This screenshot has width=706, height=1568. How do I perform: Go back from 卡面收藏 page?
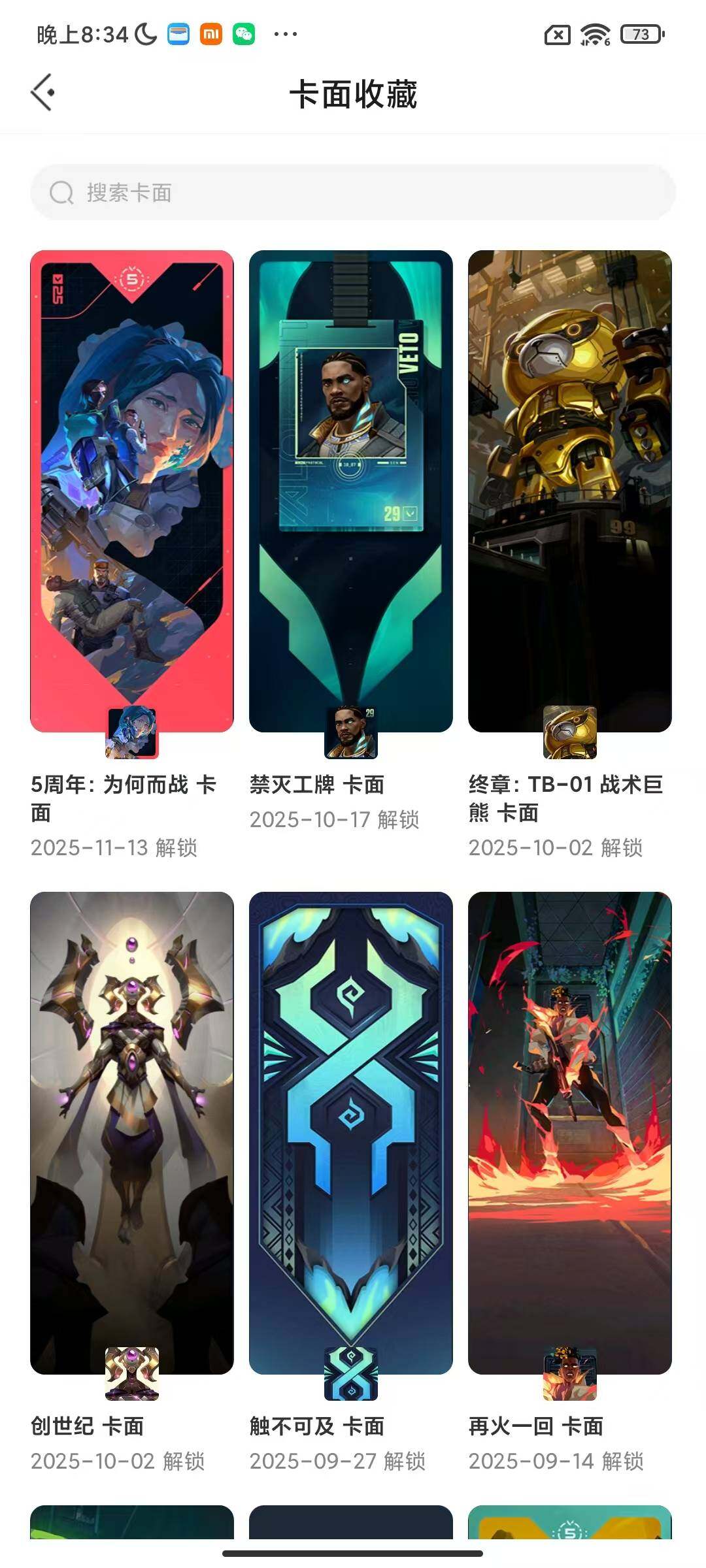43,93
